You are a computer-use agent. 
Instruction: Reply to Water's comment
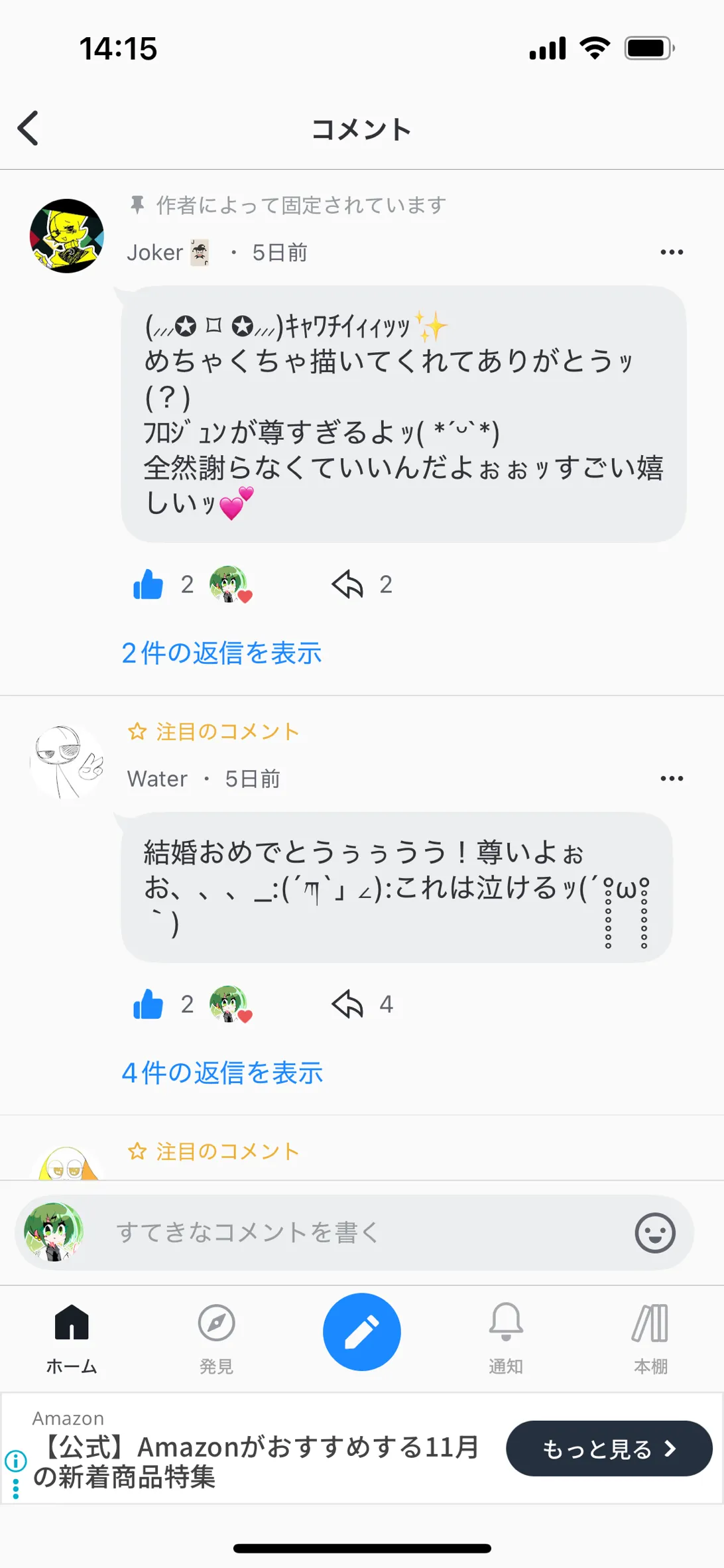coord(347,1004)
